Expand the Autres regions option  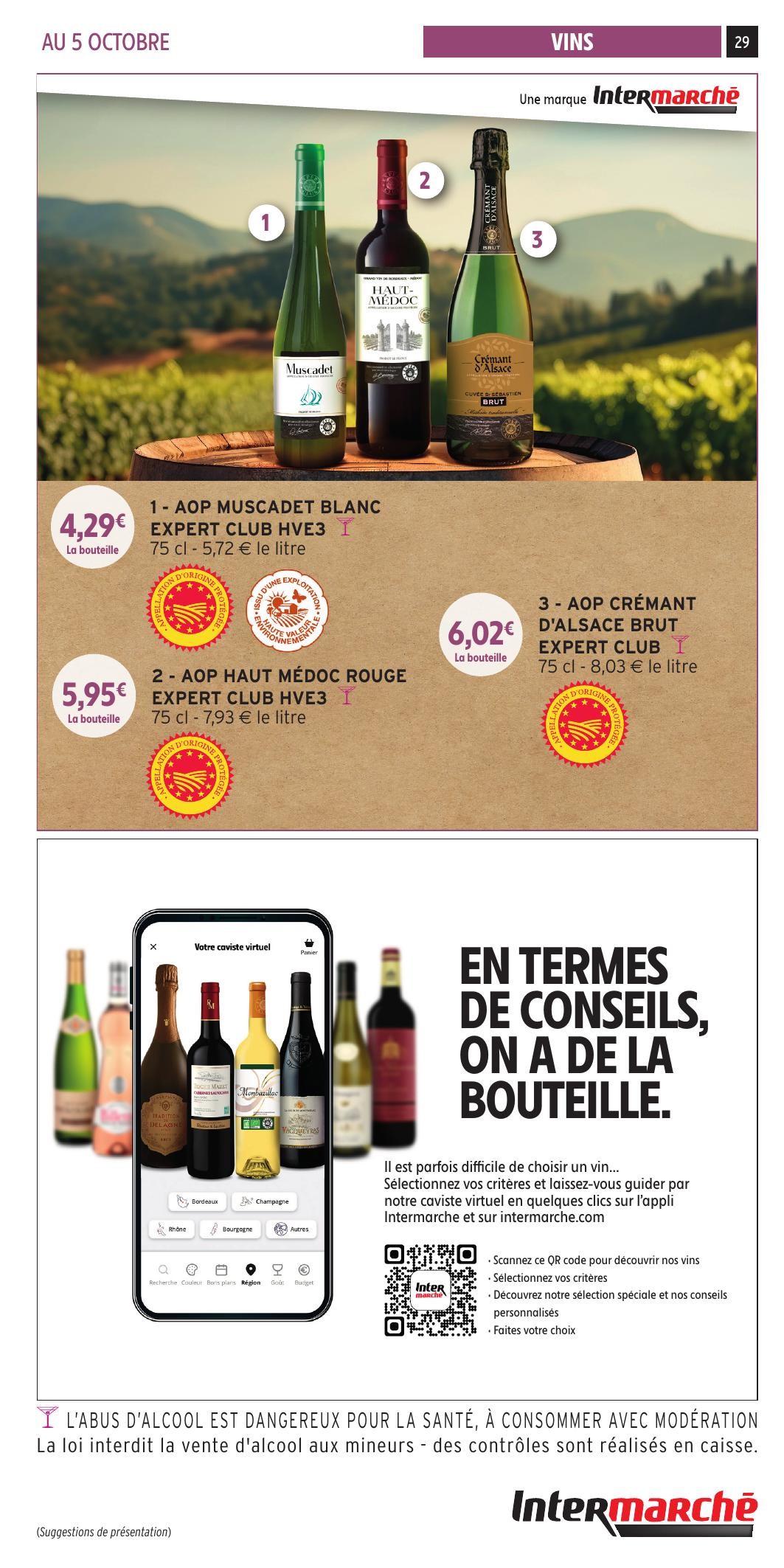(x=291, y=1229)
